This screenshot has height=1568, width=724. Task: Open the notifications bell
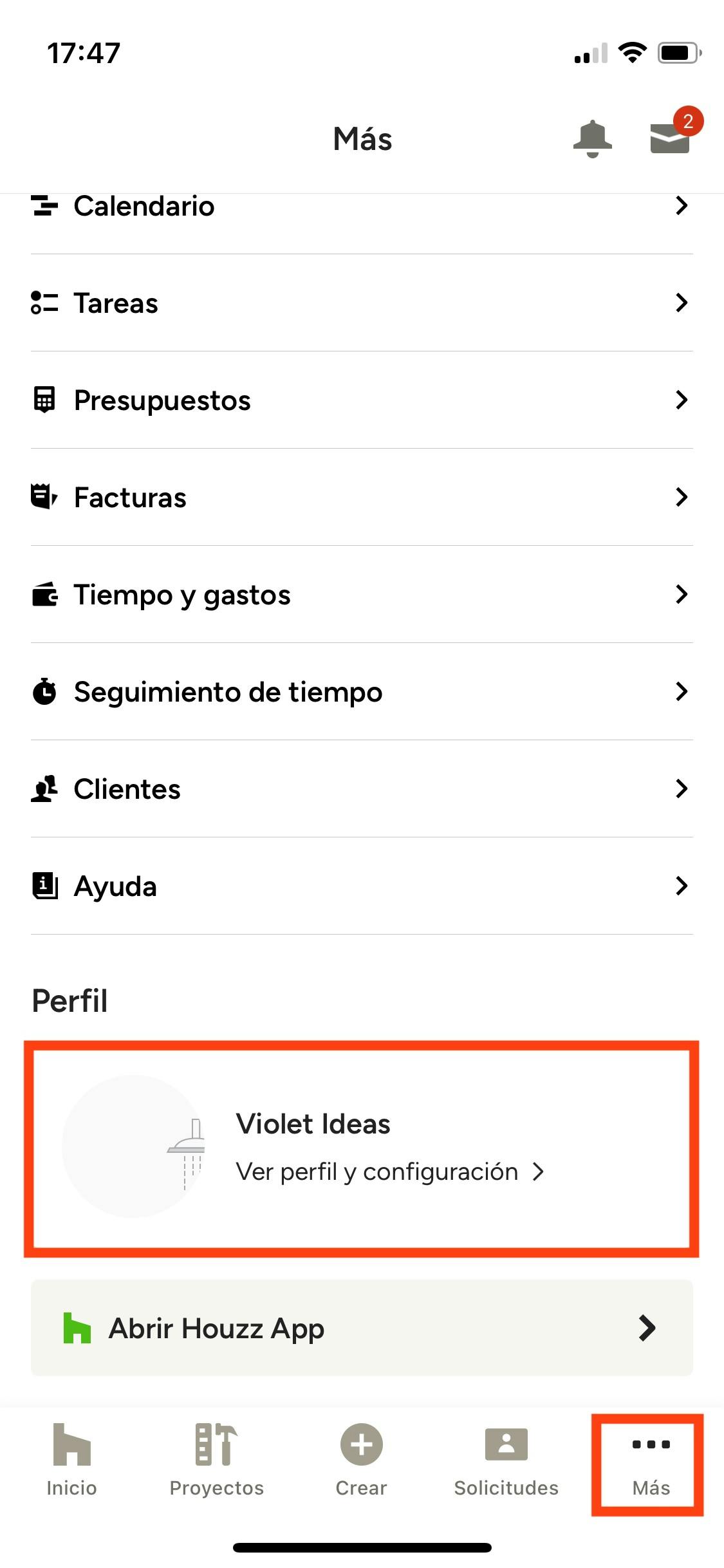592,138
